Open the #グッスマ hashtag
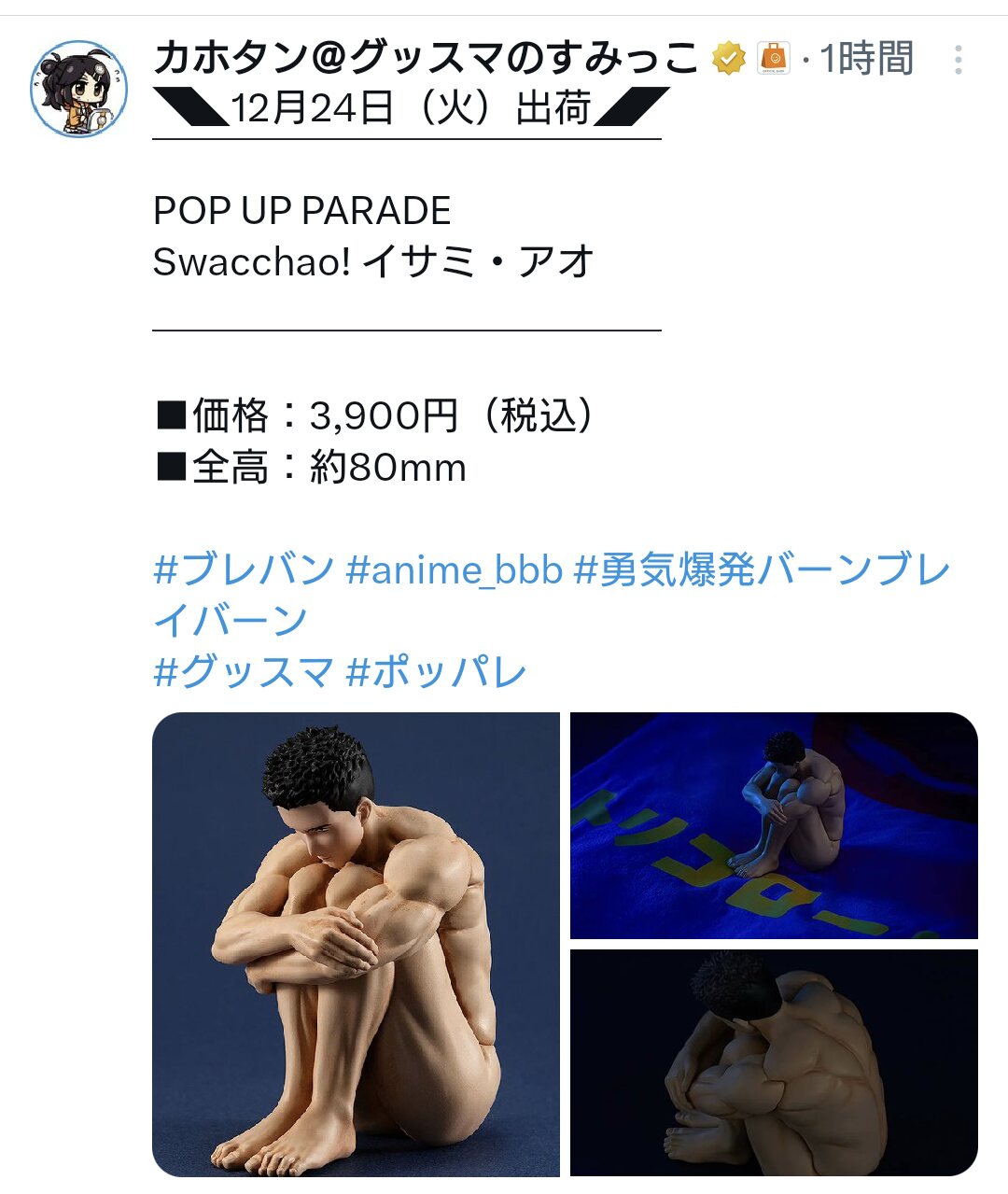Screen dimensions: 1008x1194 [244, 672]
